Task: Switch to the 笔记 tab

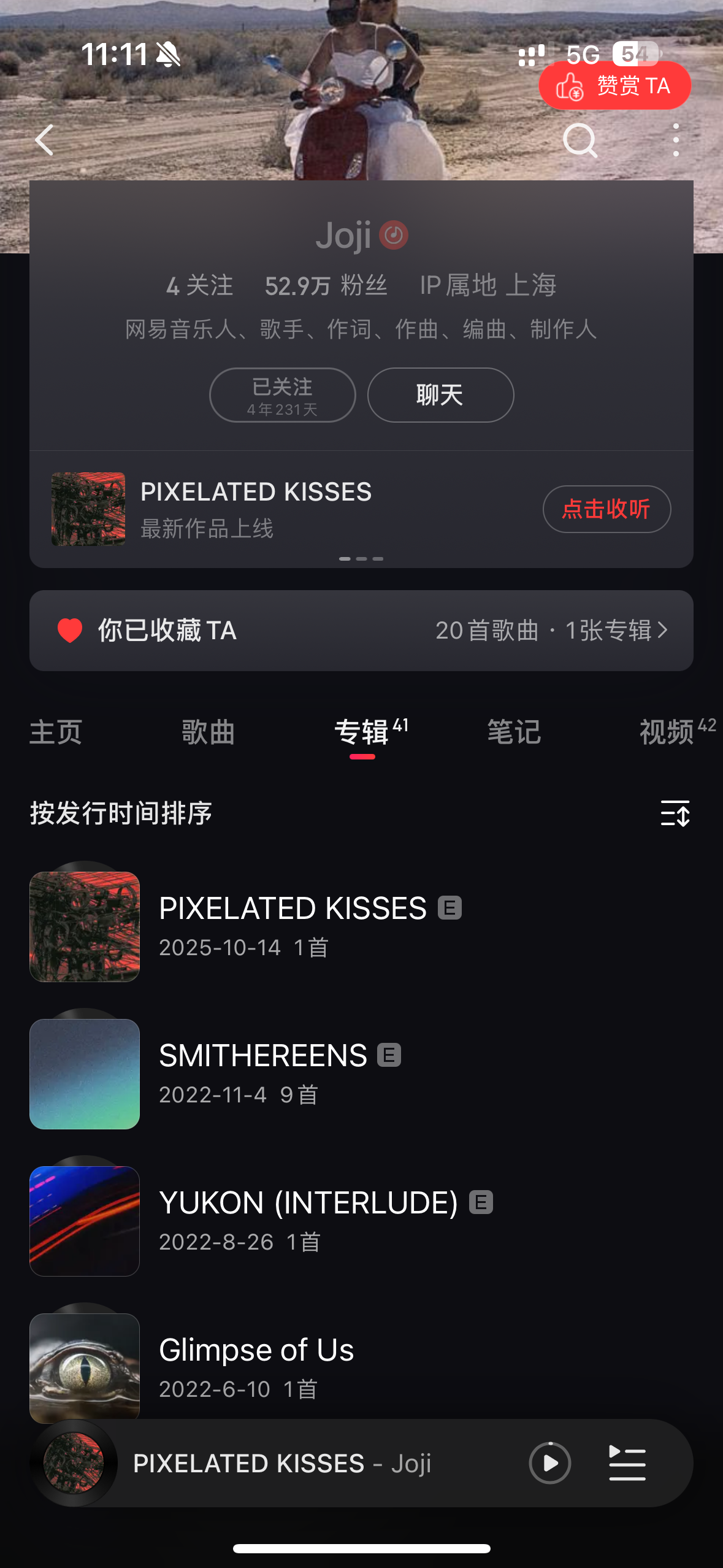Action: tap(514, 732)
